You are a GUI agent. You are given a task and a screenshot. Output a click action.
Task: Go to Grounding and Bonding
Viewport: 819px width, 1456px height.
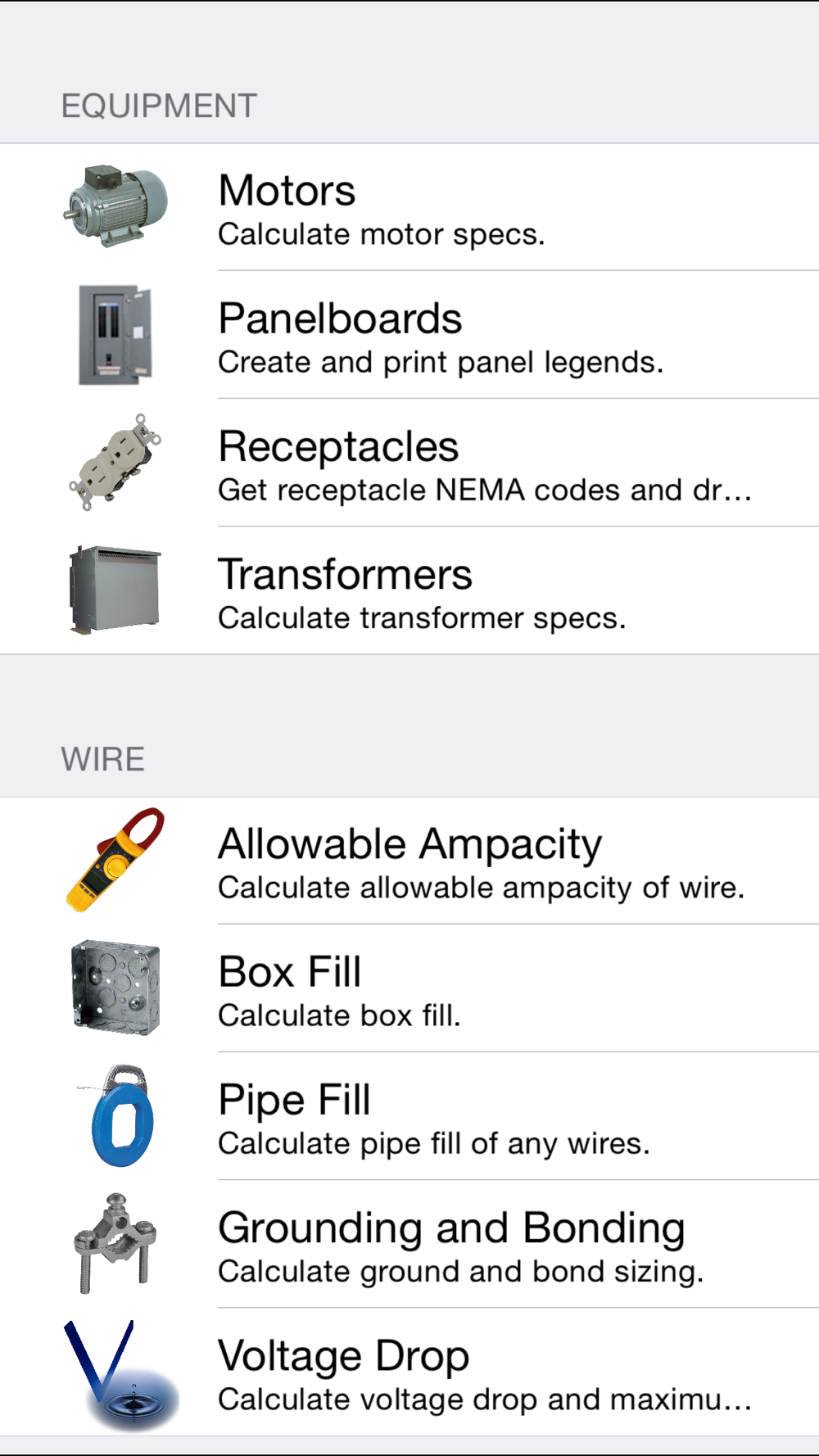(x=409, y=1244)
